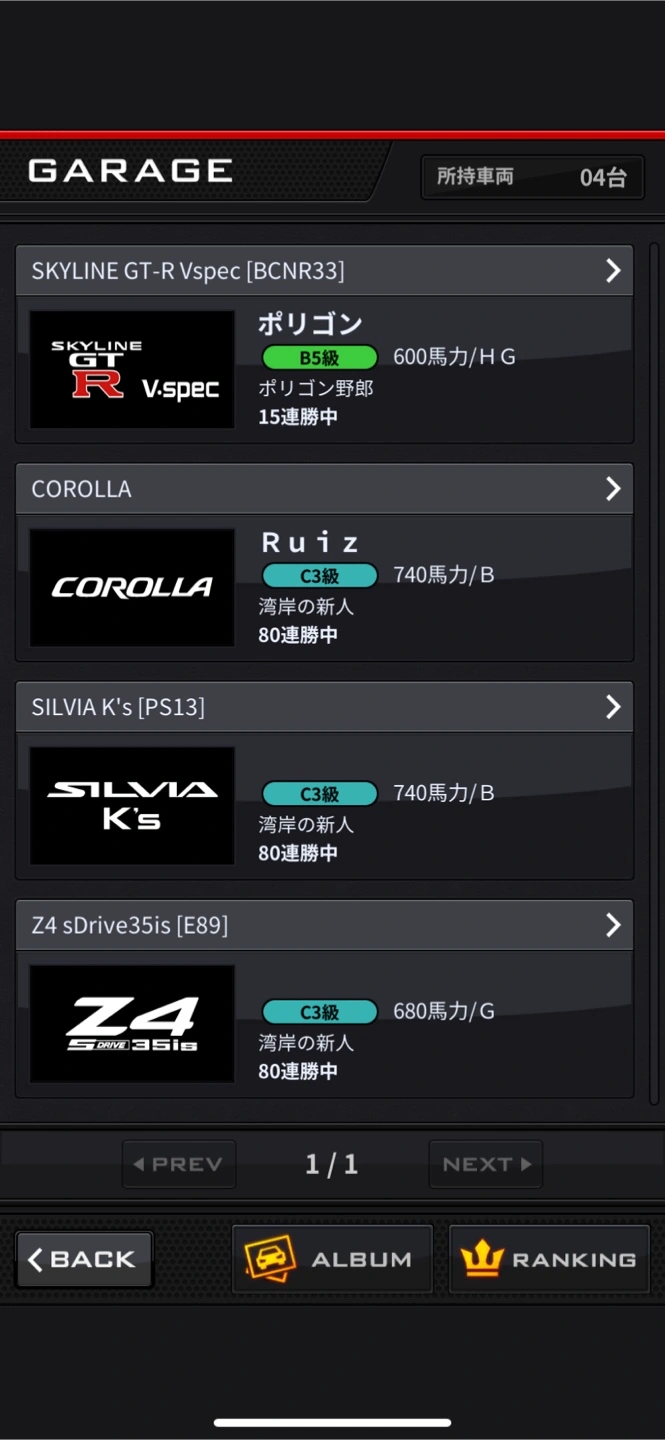Tap the BACK button
The height and width of the screenshot is (1440, 665).
[84, 1259]
